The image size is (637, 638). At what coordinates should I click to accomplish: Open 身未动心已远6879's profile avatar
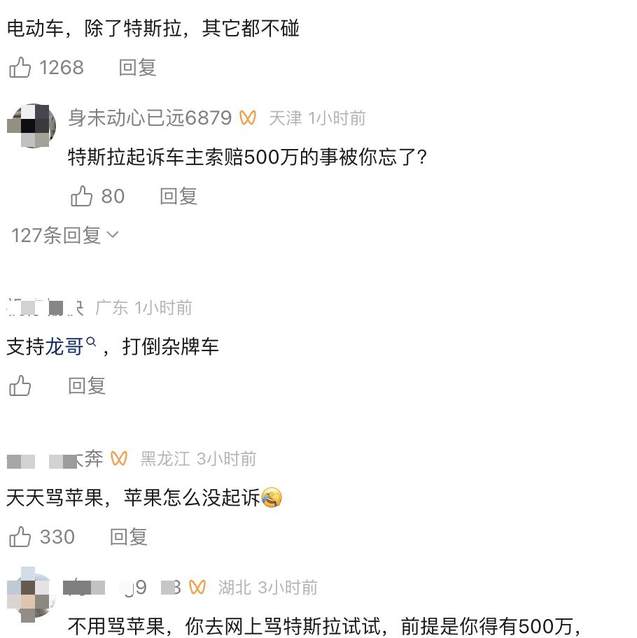click(x=37, y=126)
